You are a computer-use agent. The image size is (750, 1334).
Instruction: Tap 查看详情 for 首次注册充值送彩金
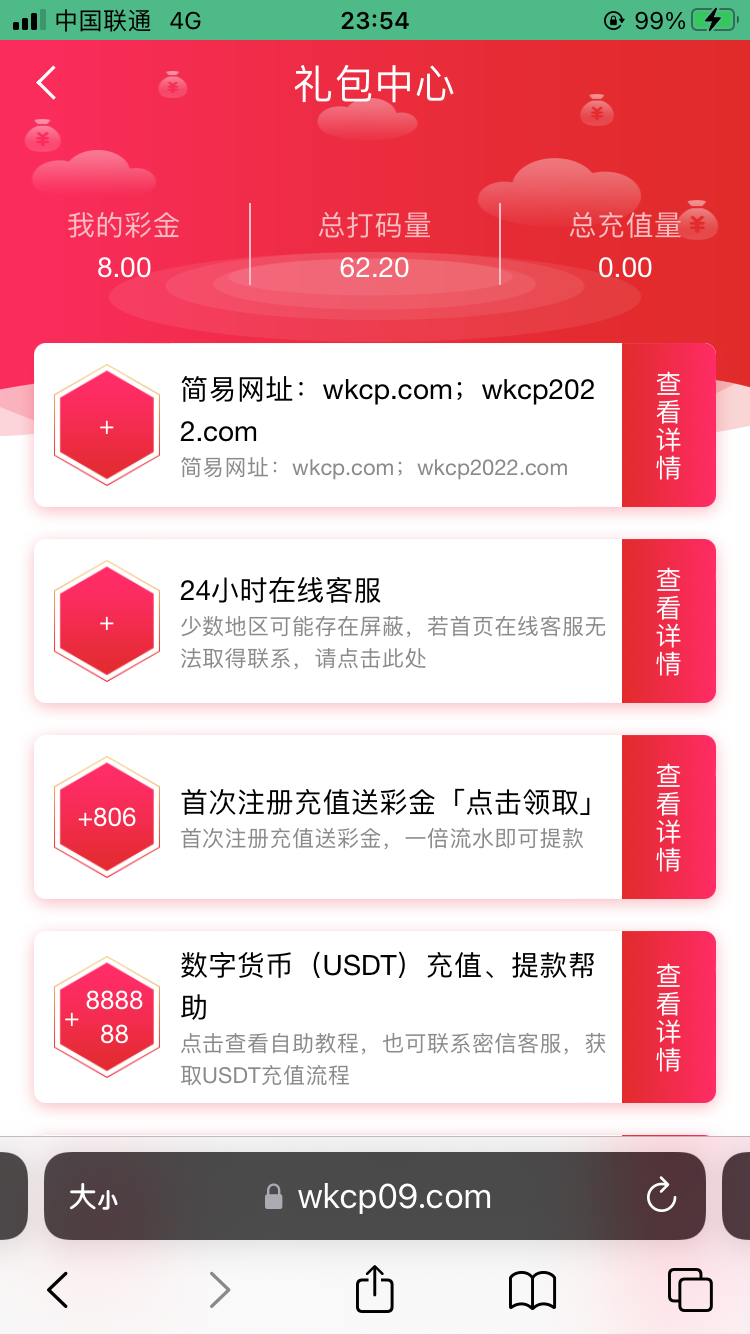click(x=668, y=817)
